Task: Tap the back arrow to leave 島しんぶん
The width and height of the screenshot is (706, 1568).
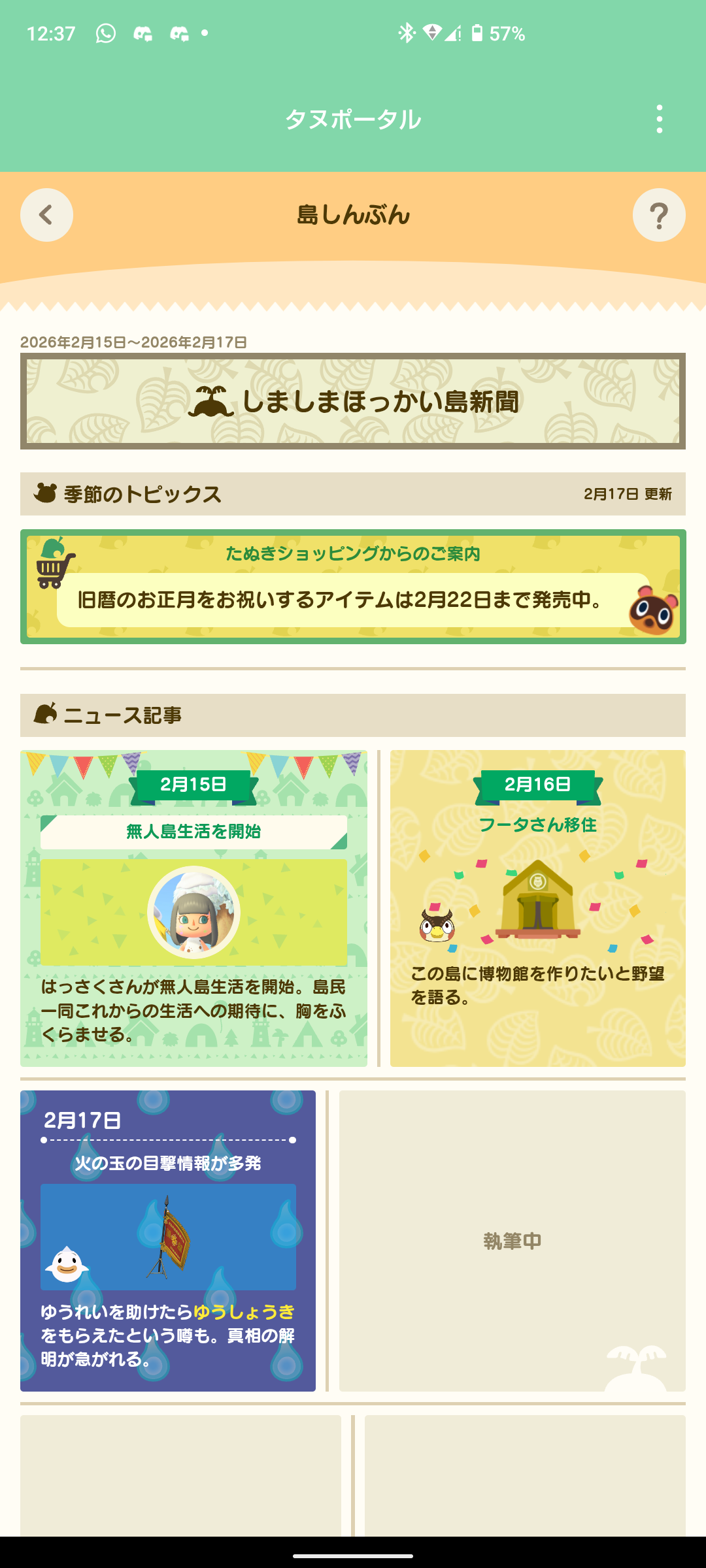Action: tap(45, 216)
